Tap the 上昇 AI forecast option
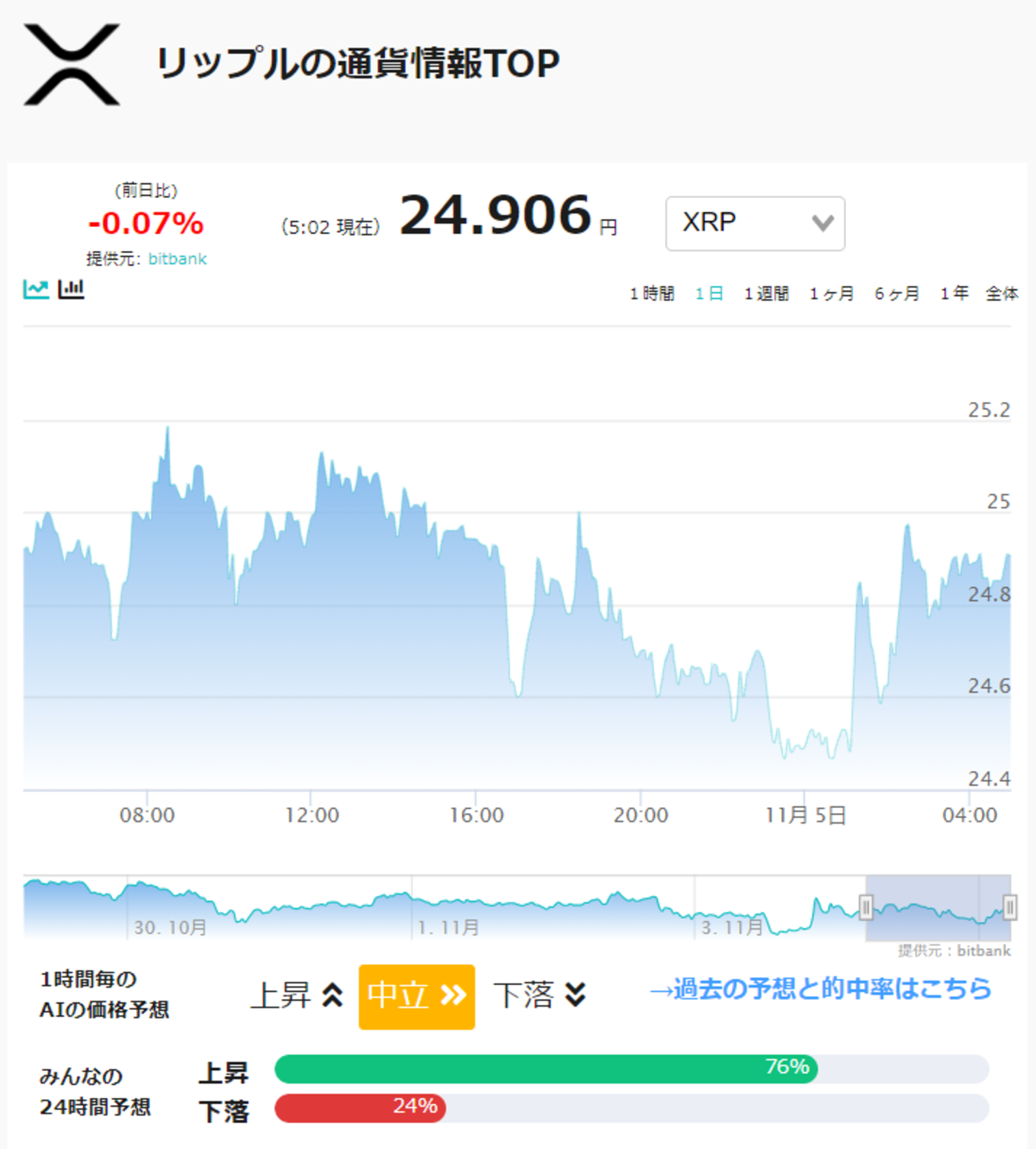Image resolution: width=1036 pixels, height=1149 pixels. point(297,995)
